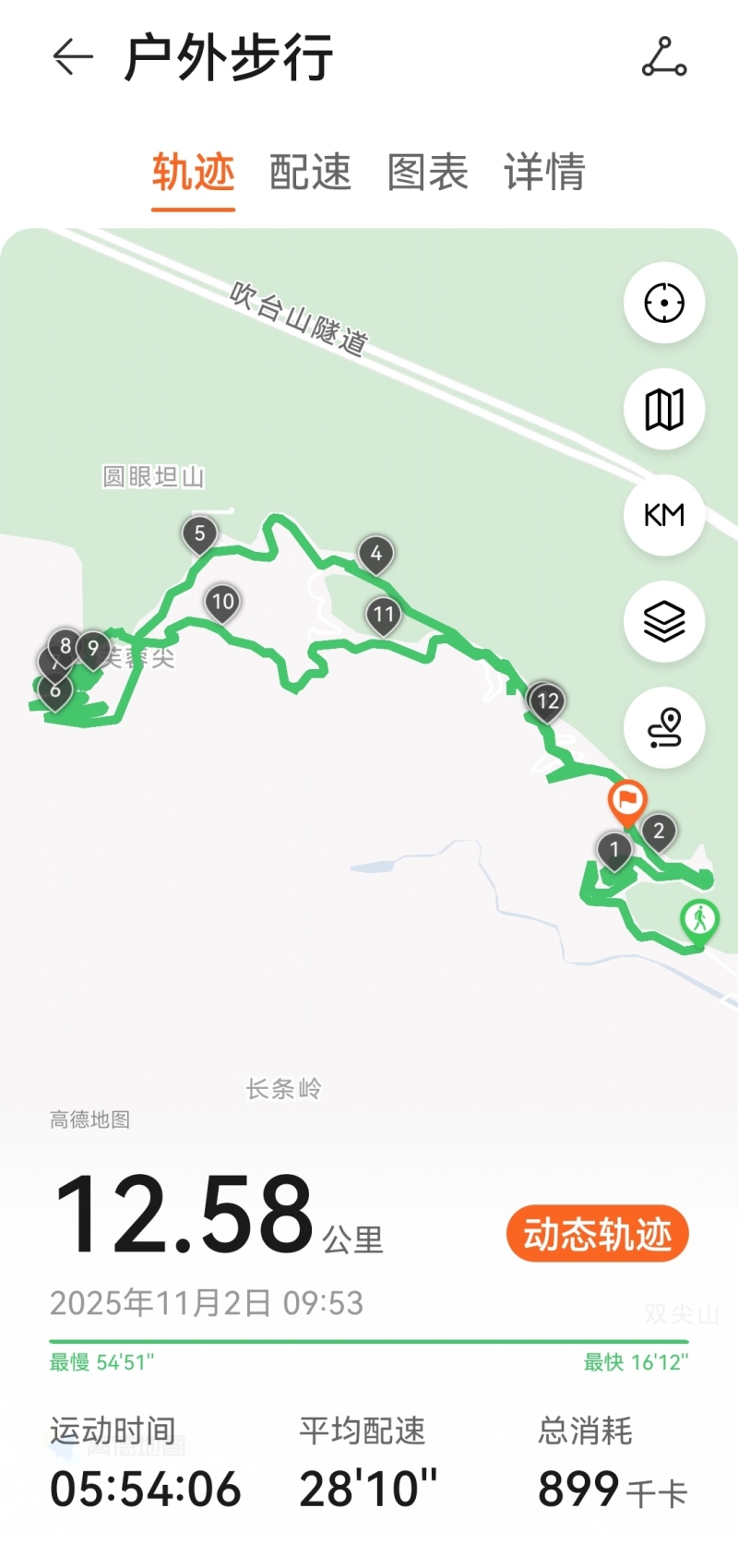This screenshot has height=1568, width=738.
Task: Open the map layers options
Action: tap(664, 621)
